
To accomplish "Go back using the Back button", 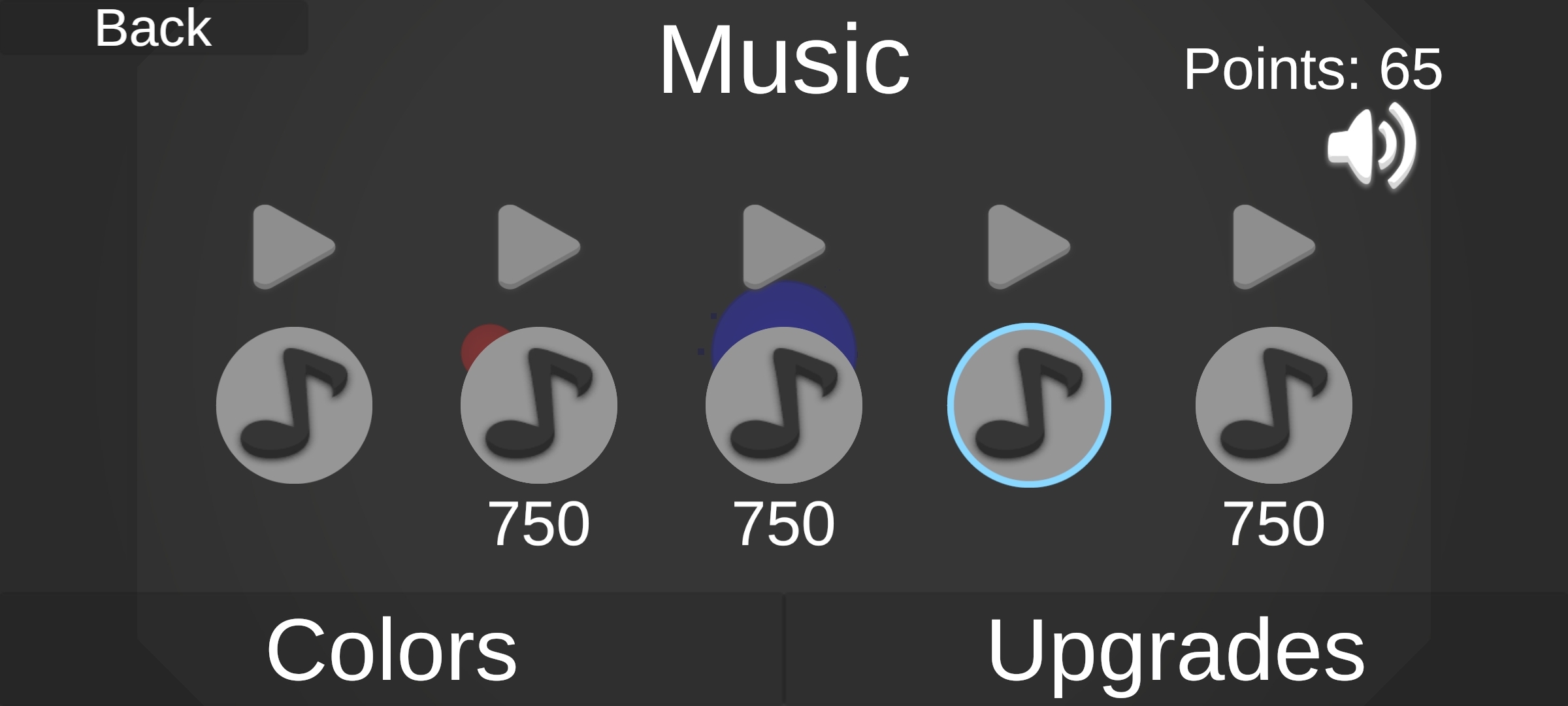I will pyautogui.click(x=154, y=27).
